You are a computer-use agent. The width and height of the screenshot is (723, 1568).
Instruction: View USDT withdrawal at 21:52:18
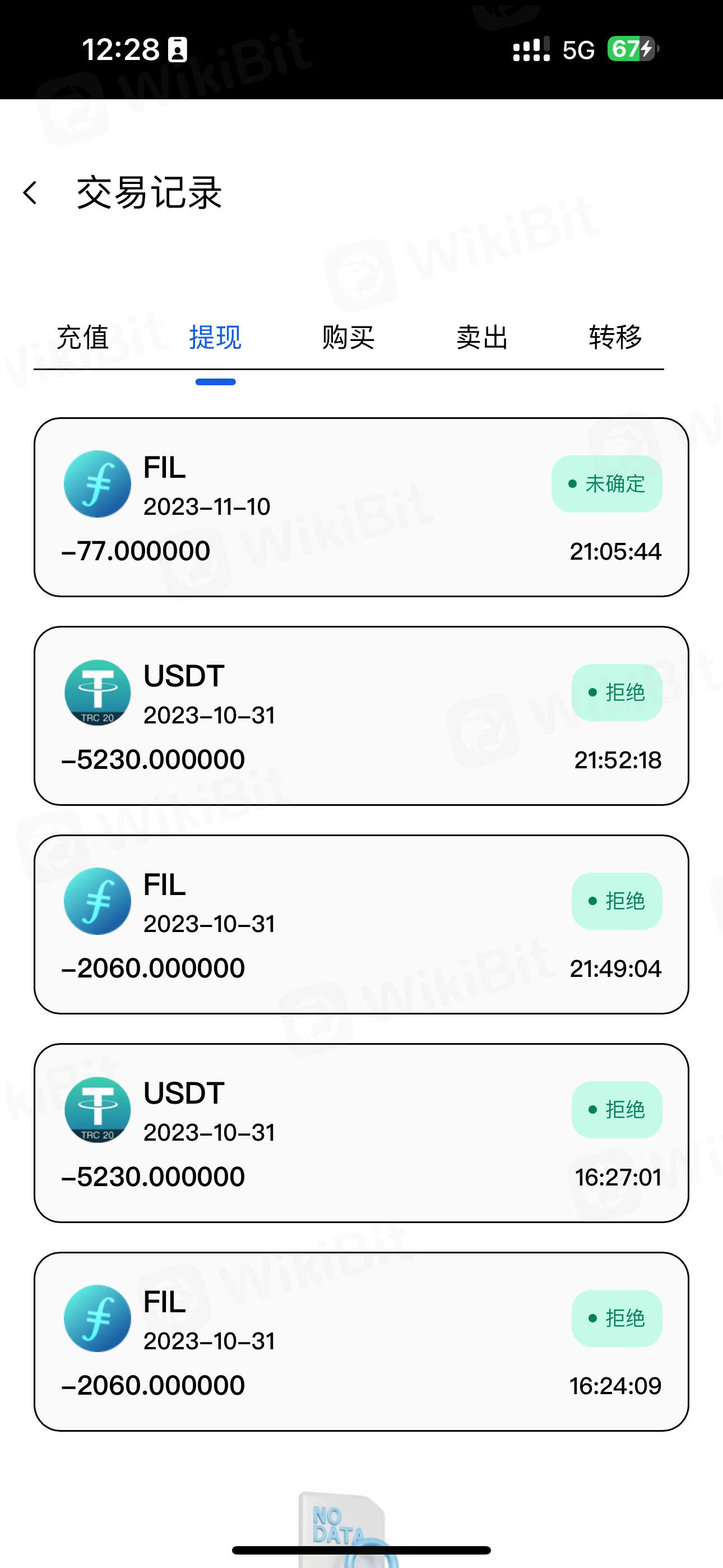[361, 716]
